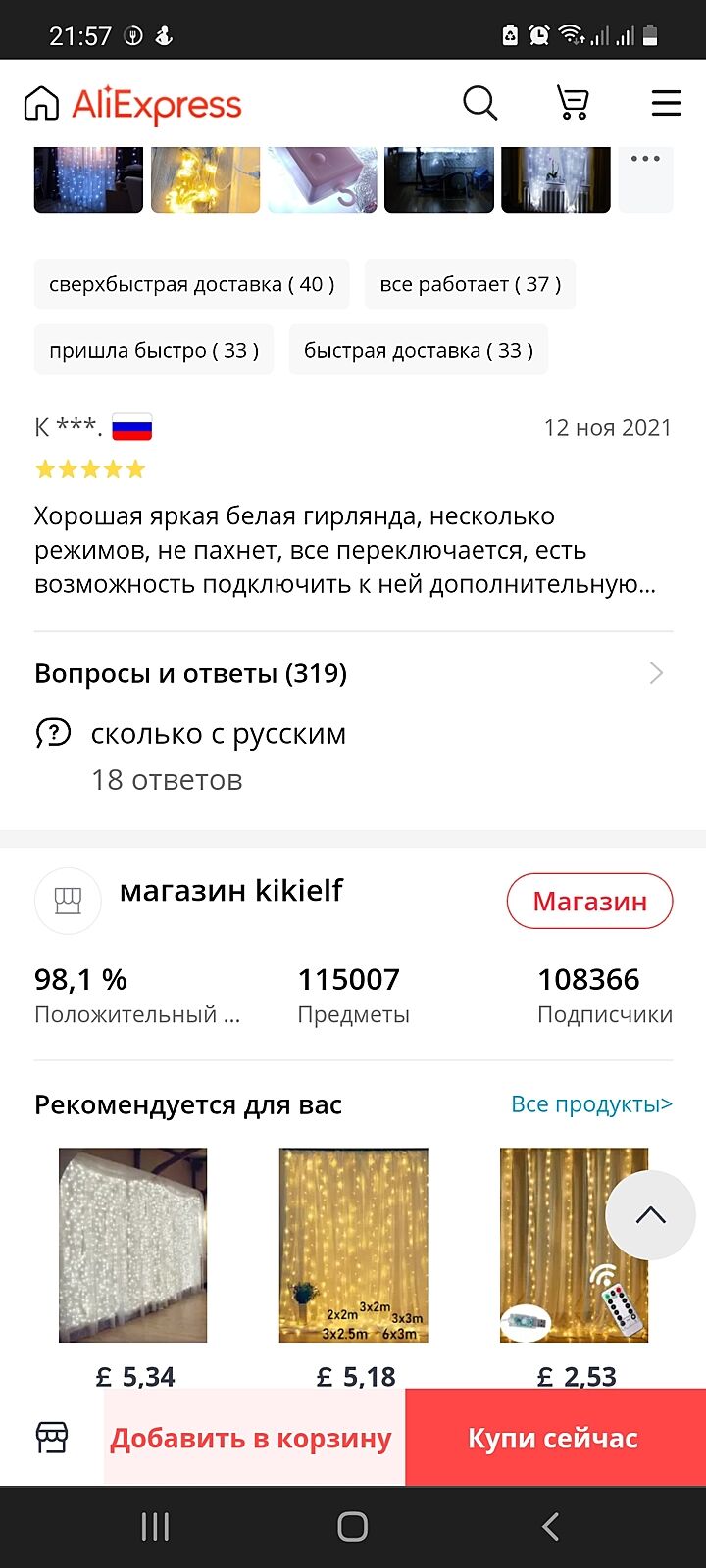The width and height of the screenshot is (706, 1568).
Task: Jump back to top with arrow button
Action: [650, 1215]
